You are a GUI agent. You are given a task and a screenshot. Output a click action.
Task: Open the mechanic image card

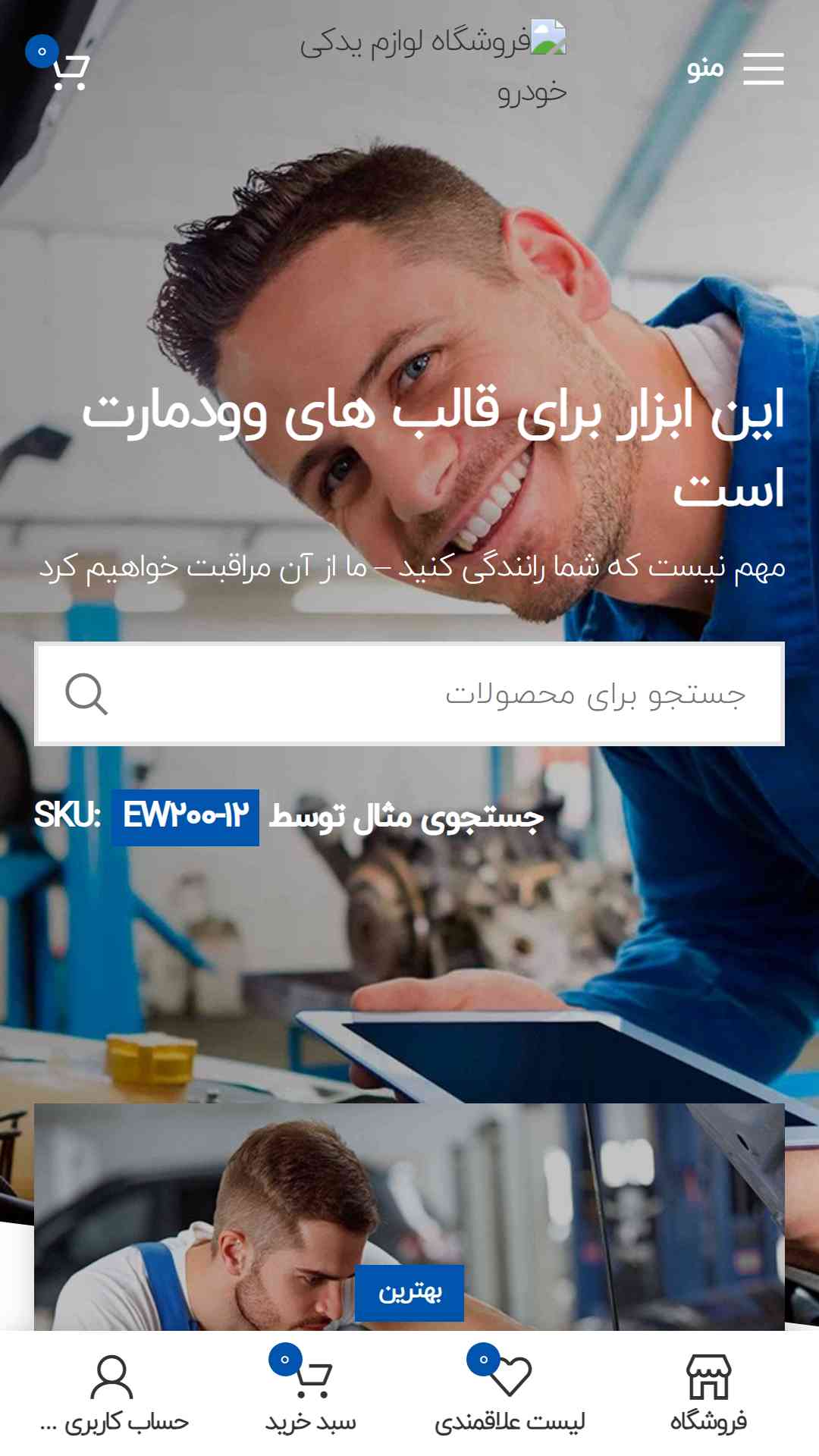coord(409,1216)
